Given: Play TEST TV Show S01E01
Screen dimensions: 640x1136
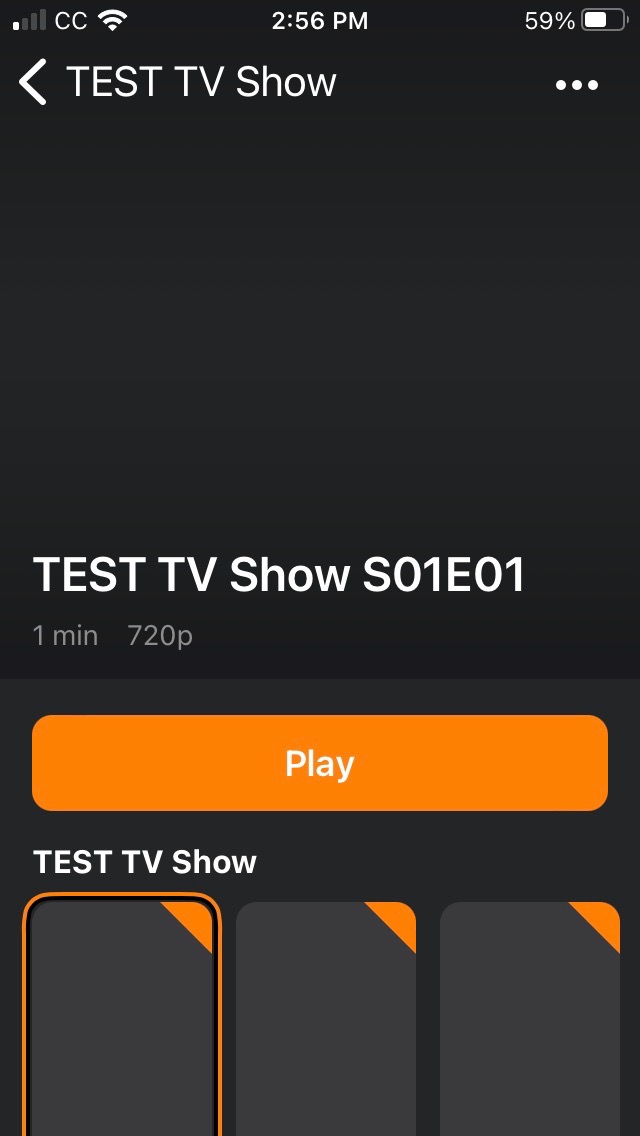Looking at the screenshot, I should pos(320,763).
